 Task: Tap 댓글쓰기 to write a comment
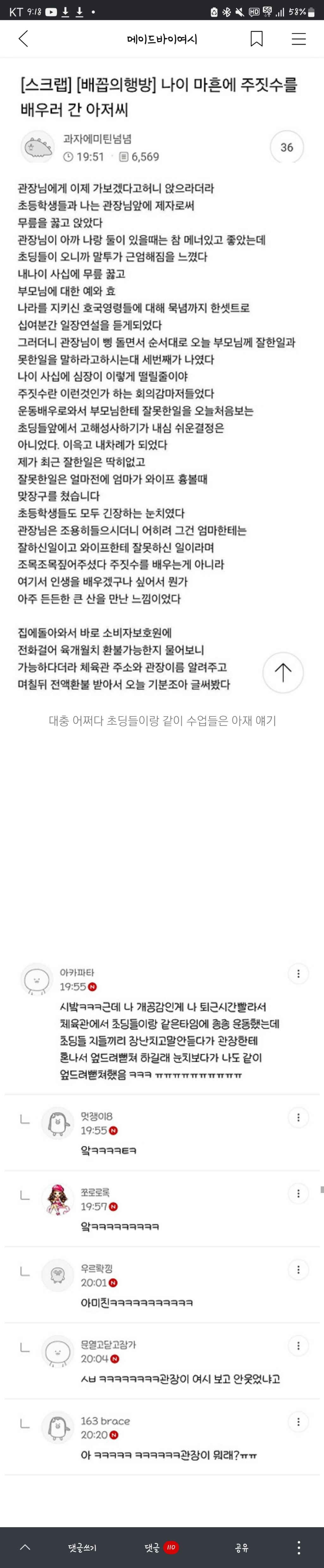coord(82,1547)
